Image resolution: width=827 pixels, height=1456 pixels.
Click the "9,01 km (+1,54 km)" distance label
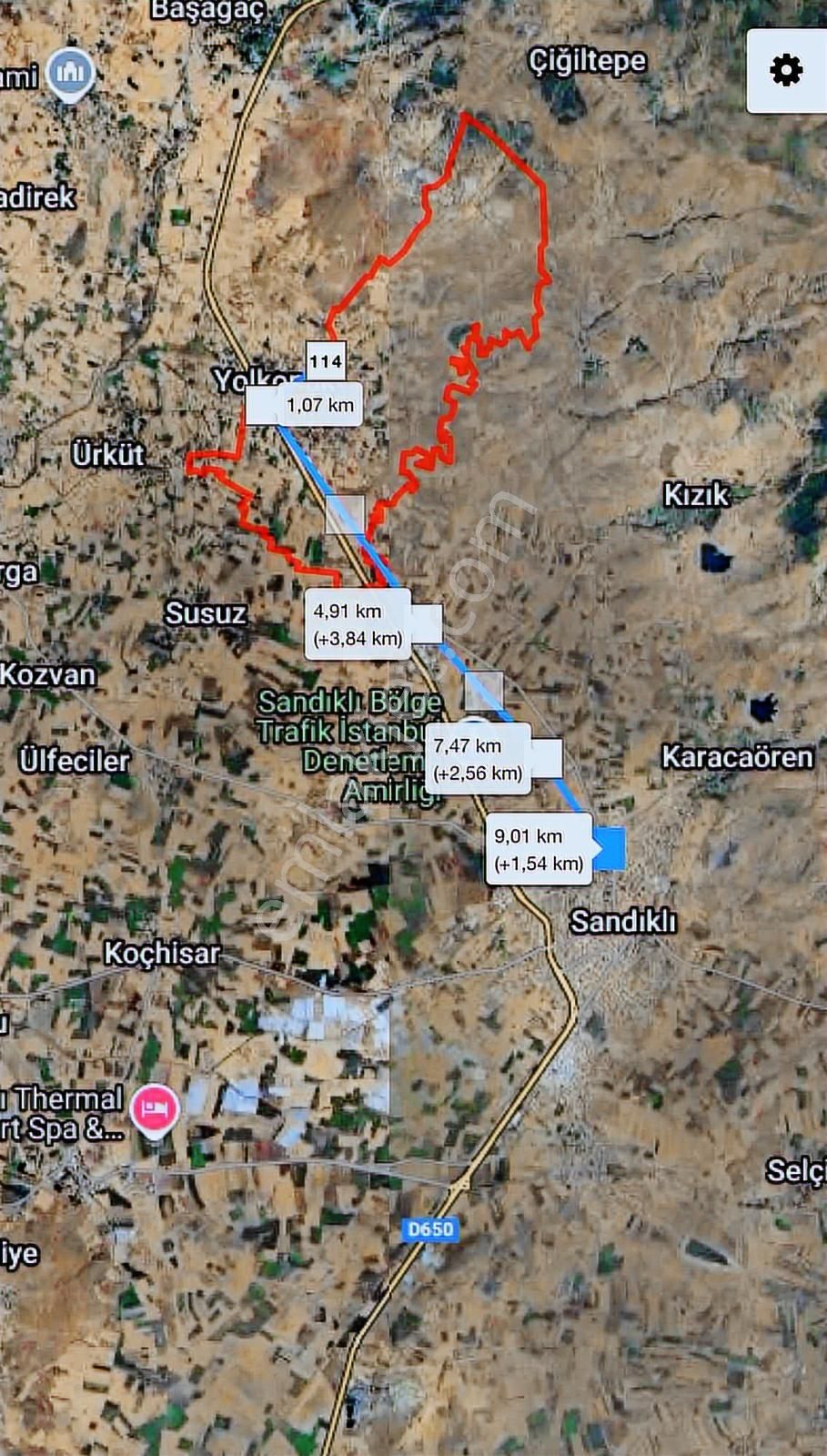tap(537, 850)
